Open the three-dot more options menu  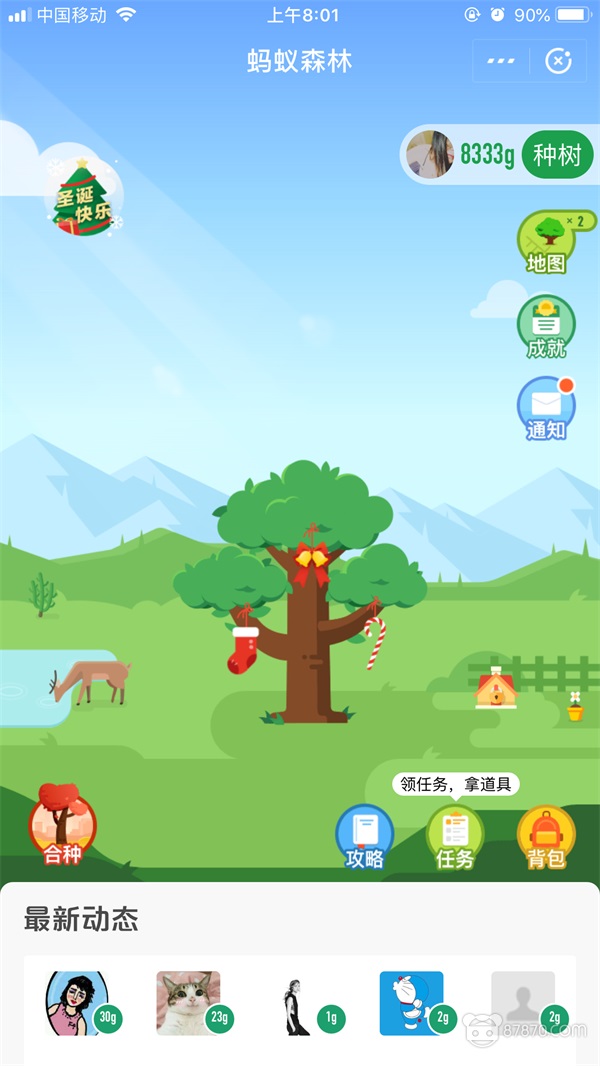pyautogui.click(x=501, y=61)
